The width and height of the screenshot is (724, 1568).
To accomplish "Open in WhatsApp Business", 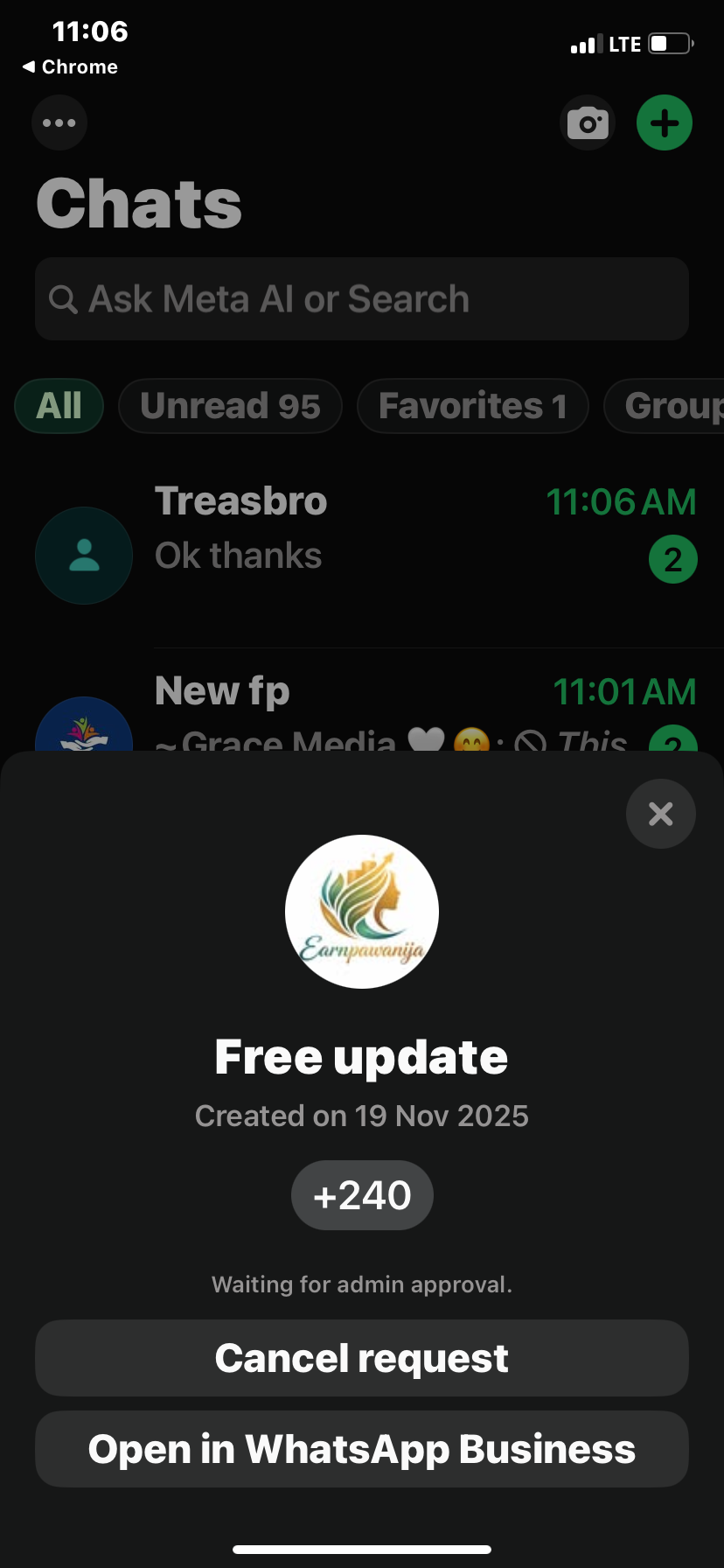I will click(x=362, y=1449).
